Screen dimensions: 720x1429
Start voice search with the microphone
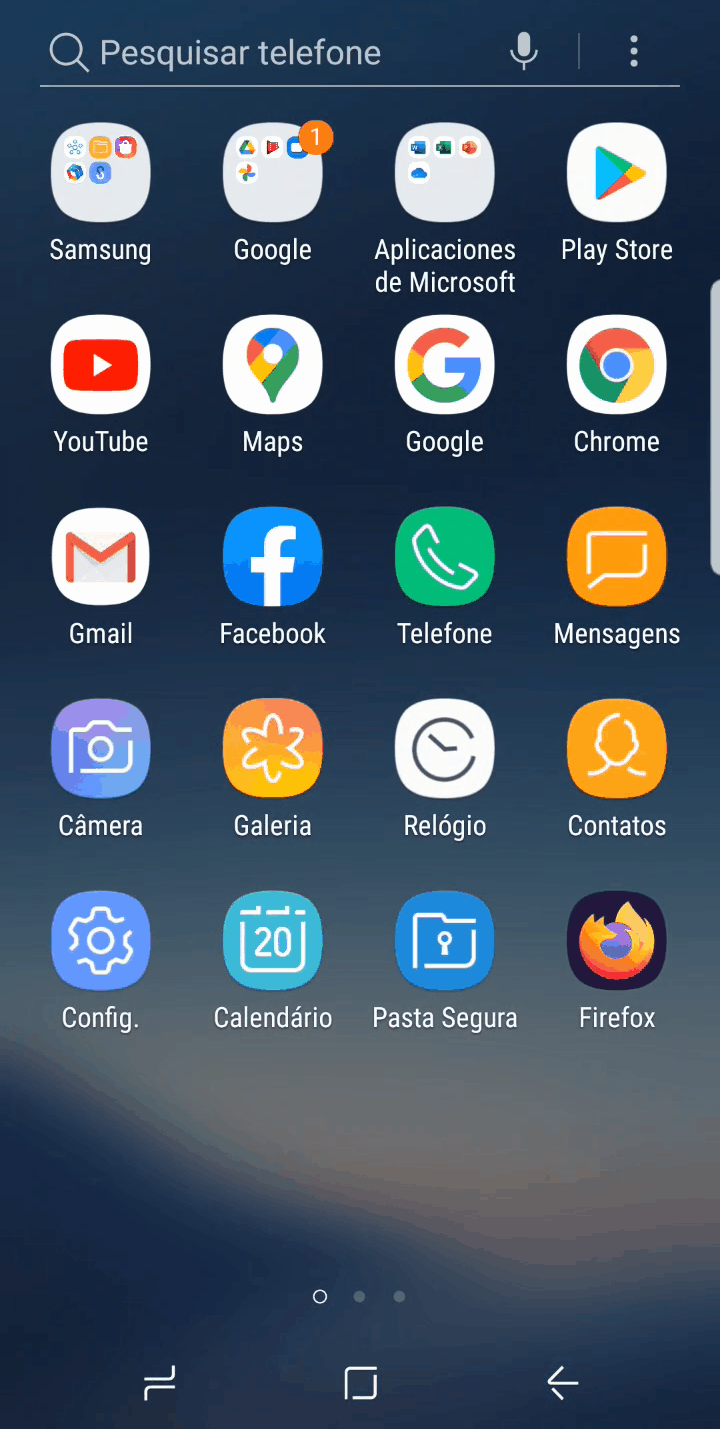524,51
